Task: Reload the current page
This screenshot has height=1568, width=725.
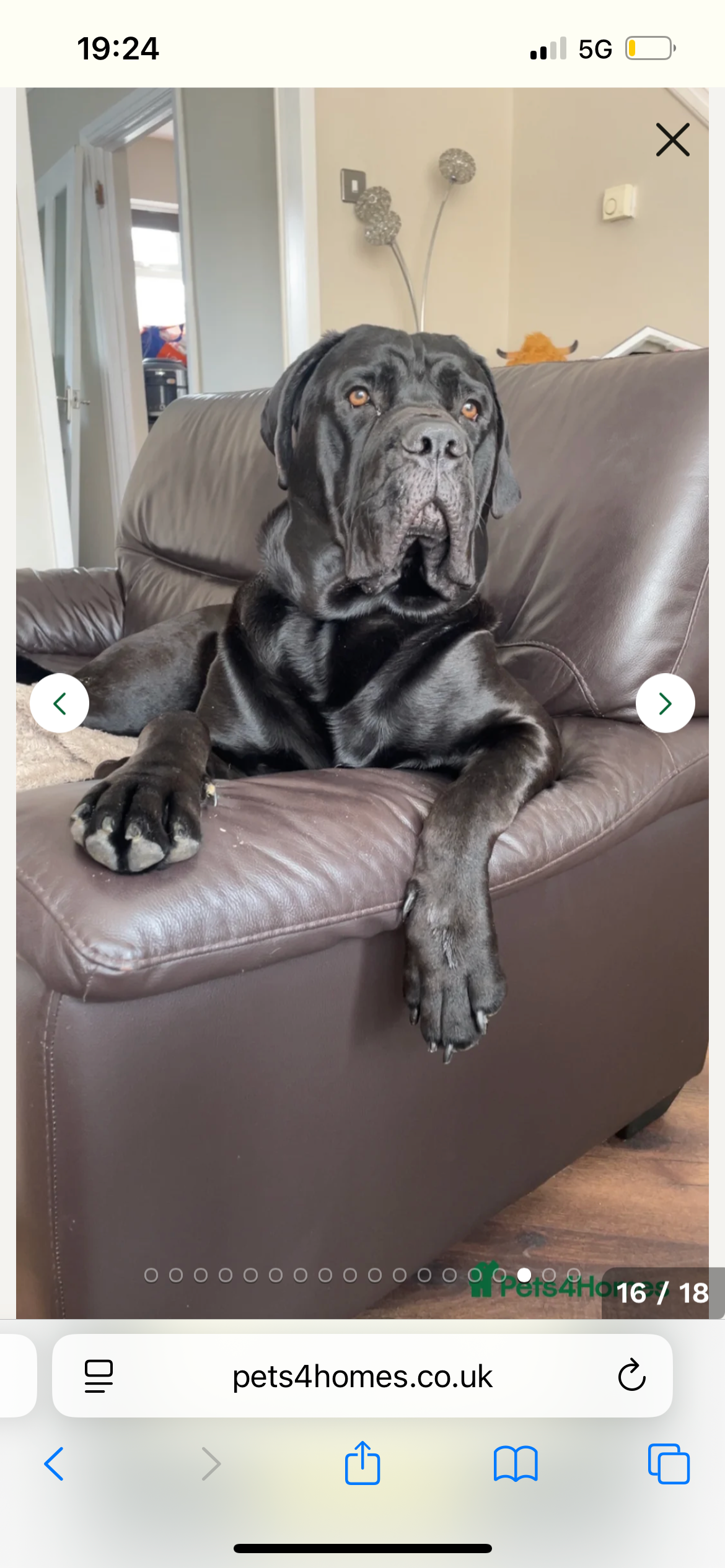Action: pos(631,1376)
